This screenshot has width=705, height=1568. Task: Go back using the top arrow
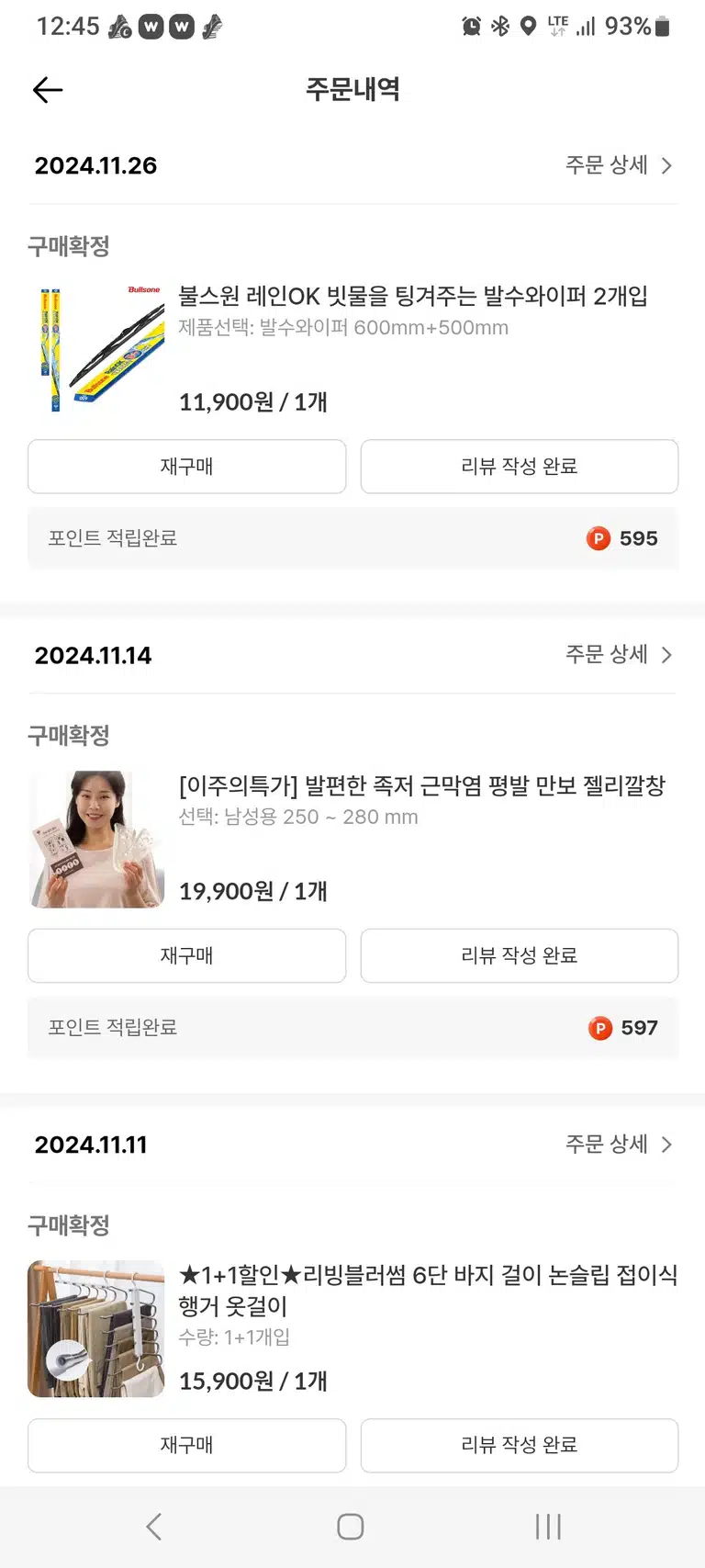click(x=48, y=90)
